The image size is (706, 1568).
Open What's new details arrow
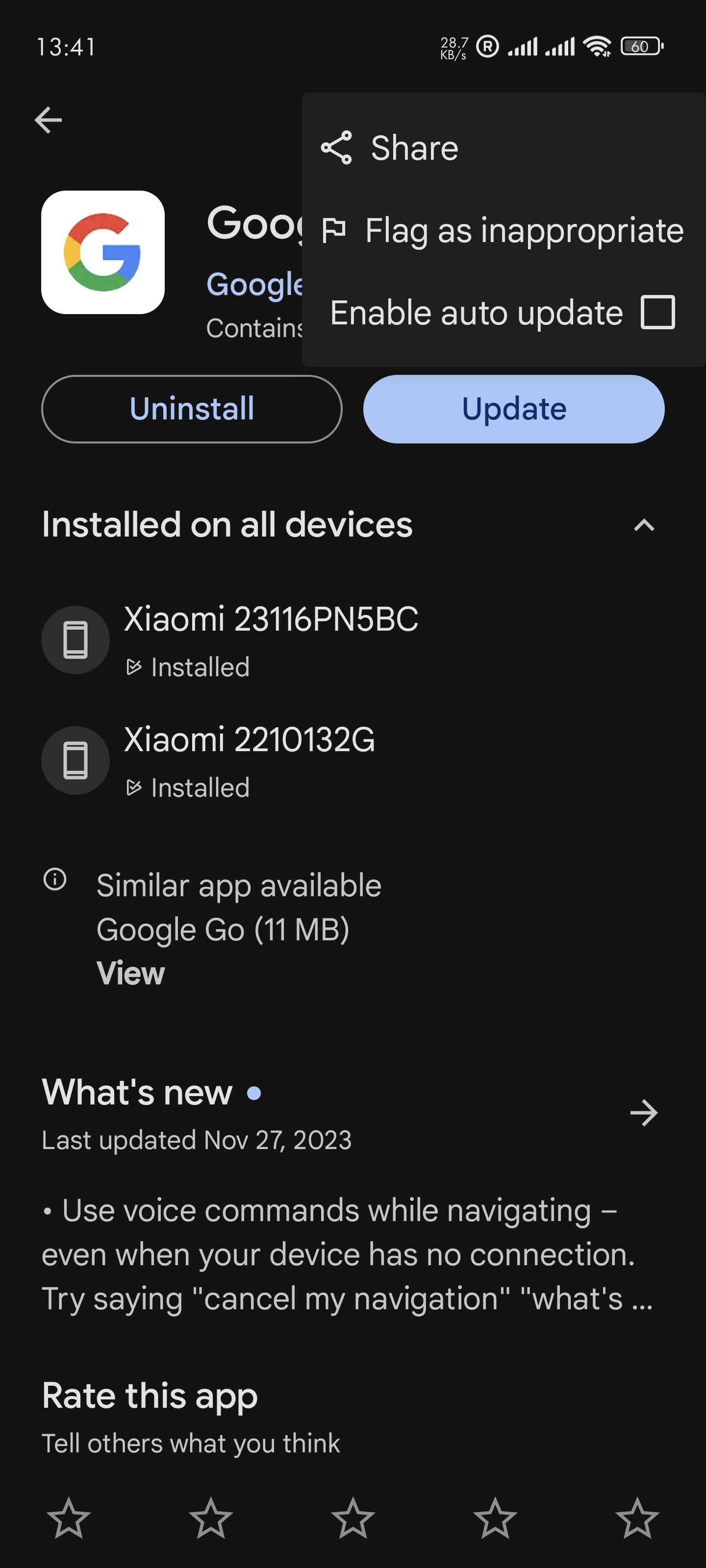[644, 1113]
